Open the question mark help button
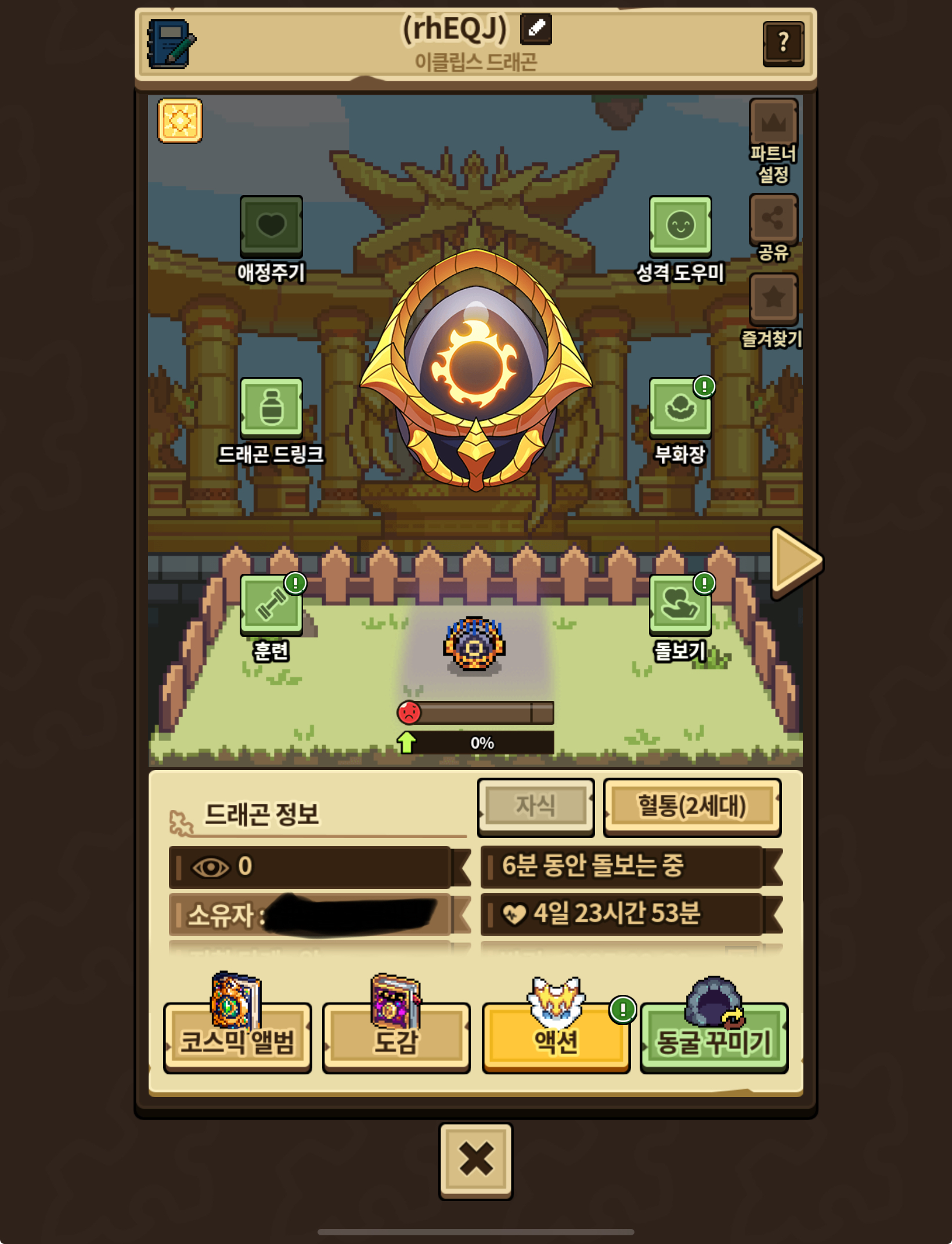Viewport: 952px width, 1244px height. pyautogui.click(x=782, y=43)
